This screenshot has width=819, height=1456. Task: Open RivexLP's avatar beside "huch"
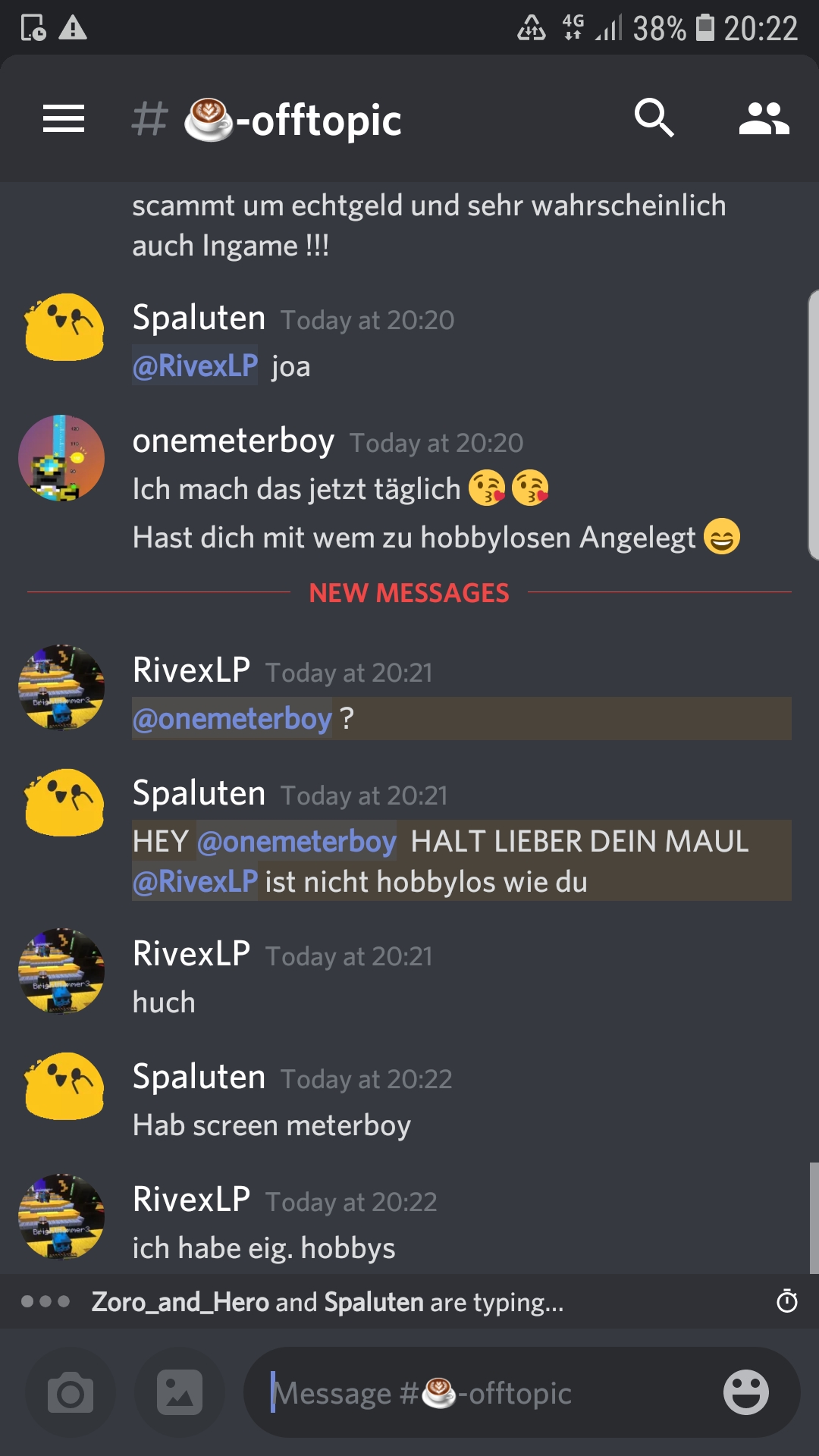61,971
